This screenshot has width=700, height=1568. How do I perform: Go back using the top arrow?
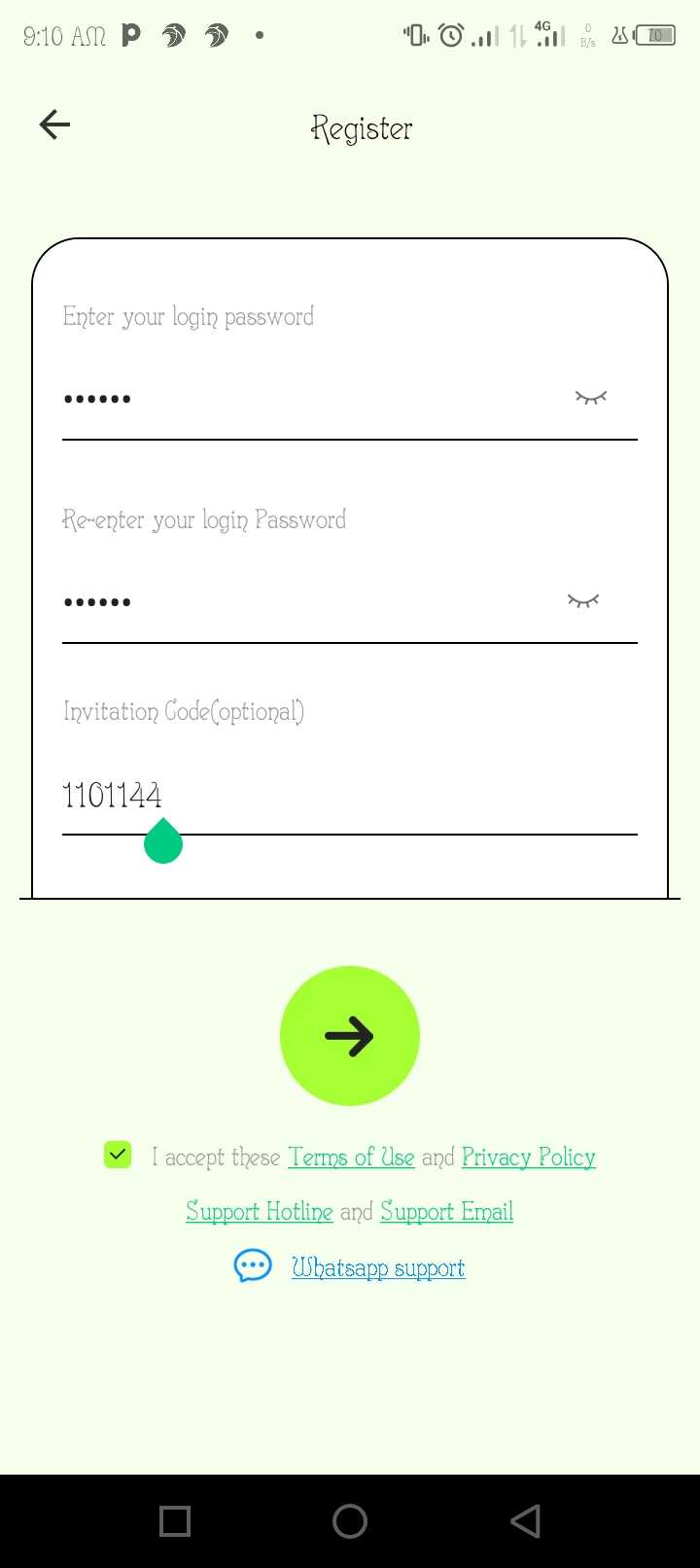54,125
